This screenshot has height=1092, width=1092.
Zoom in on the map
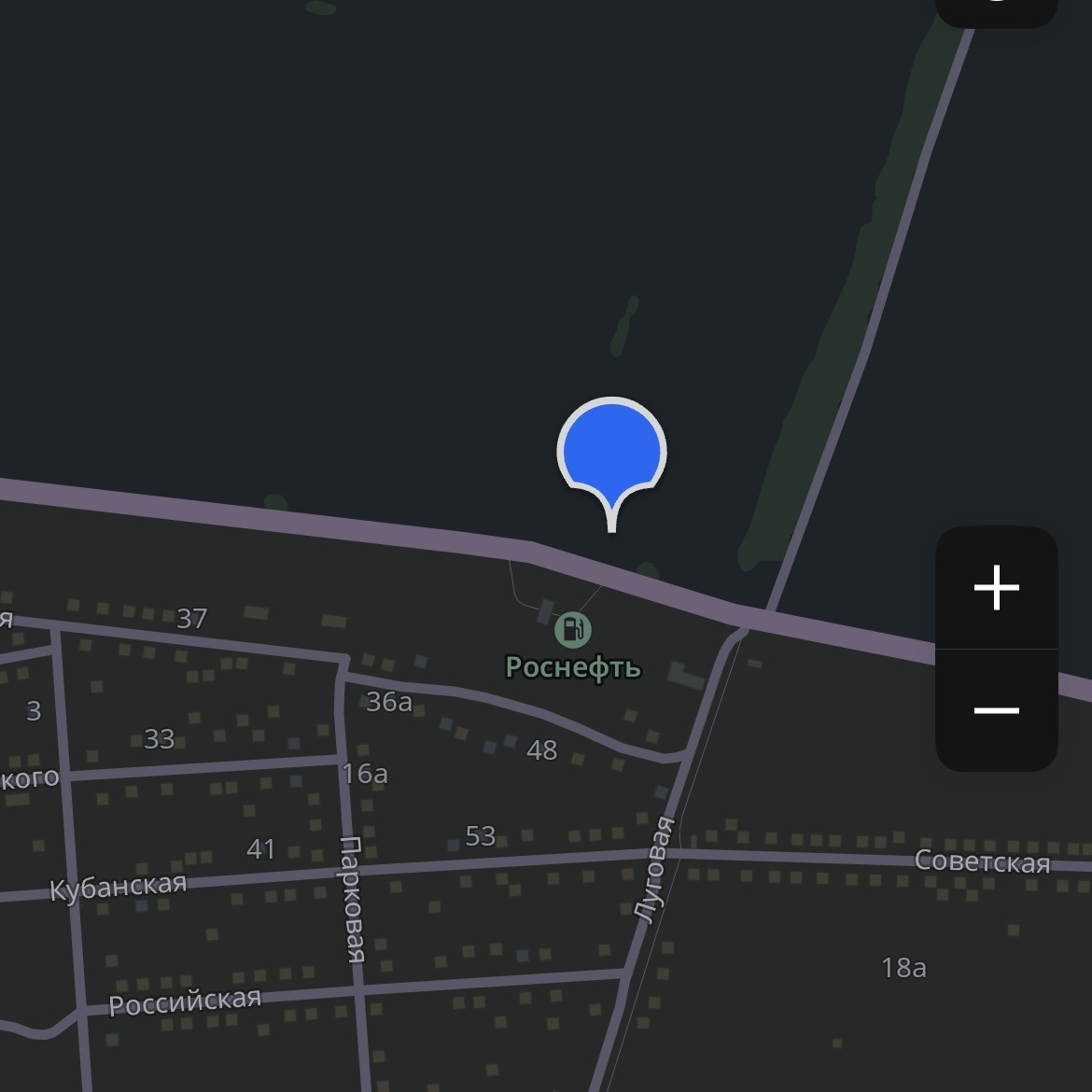click(x=996, y=588)
